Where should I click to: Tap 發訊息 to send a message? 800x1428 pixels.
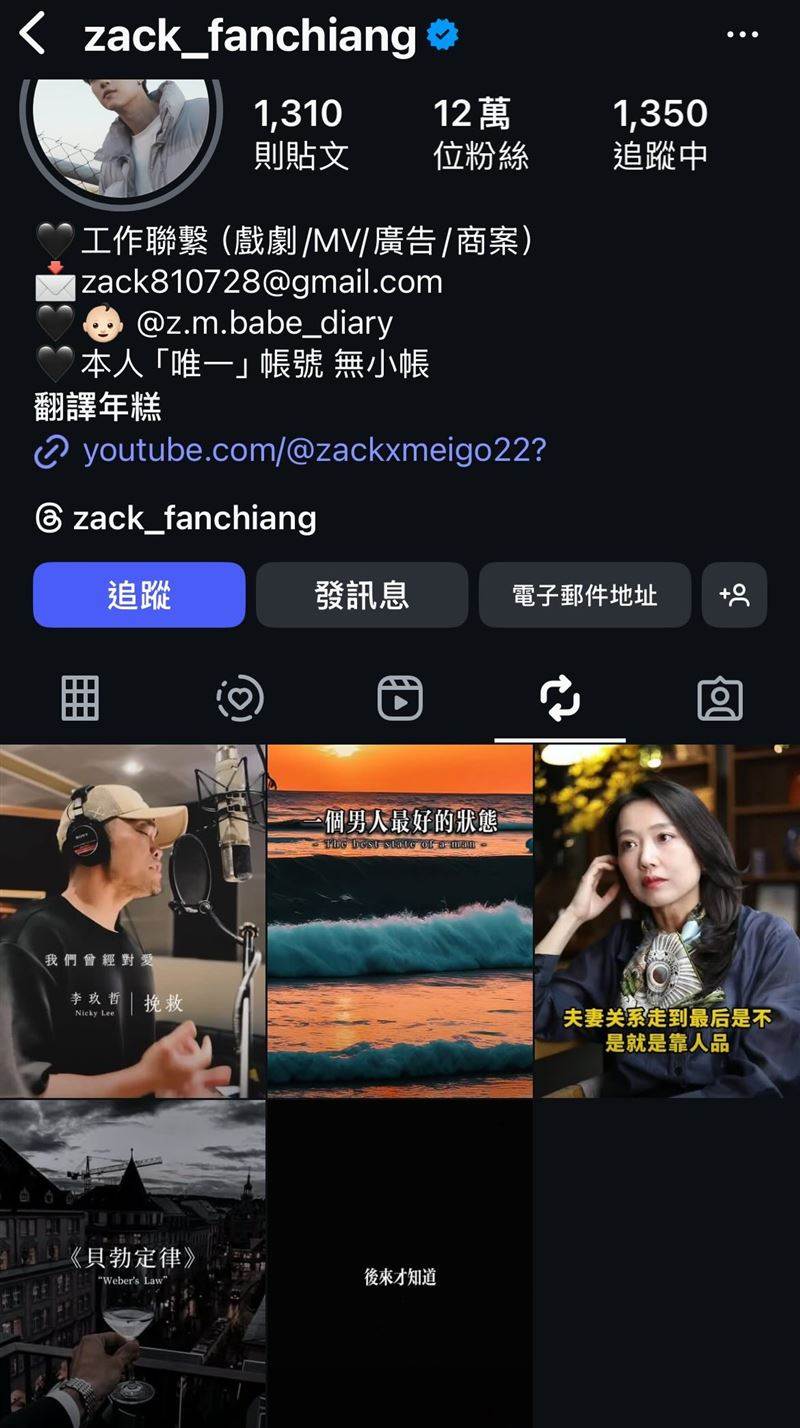[361, 595]
